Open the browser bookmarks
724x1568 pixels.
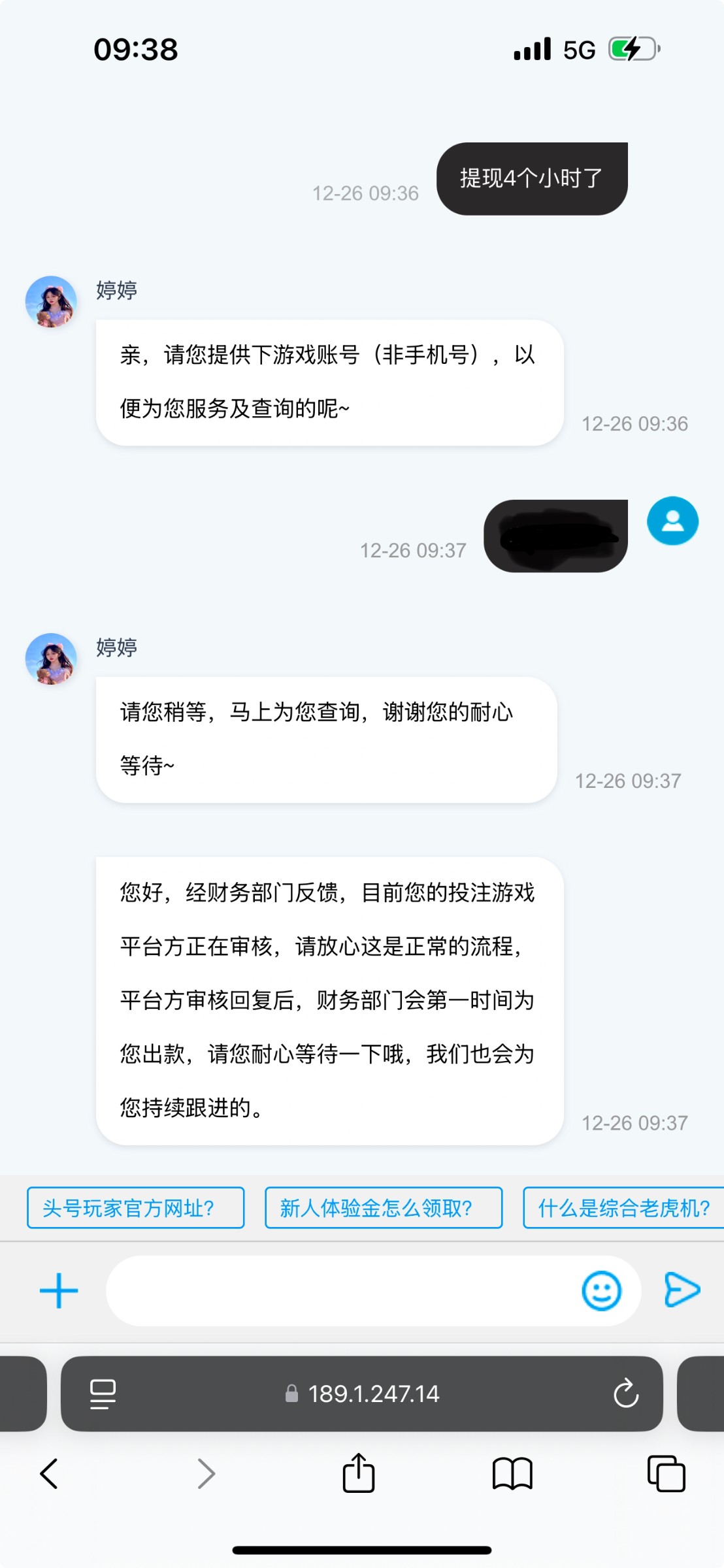coord(512,1474)
